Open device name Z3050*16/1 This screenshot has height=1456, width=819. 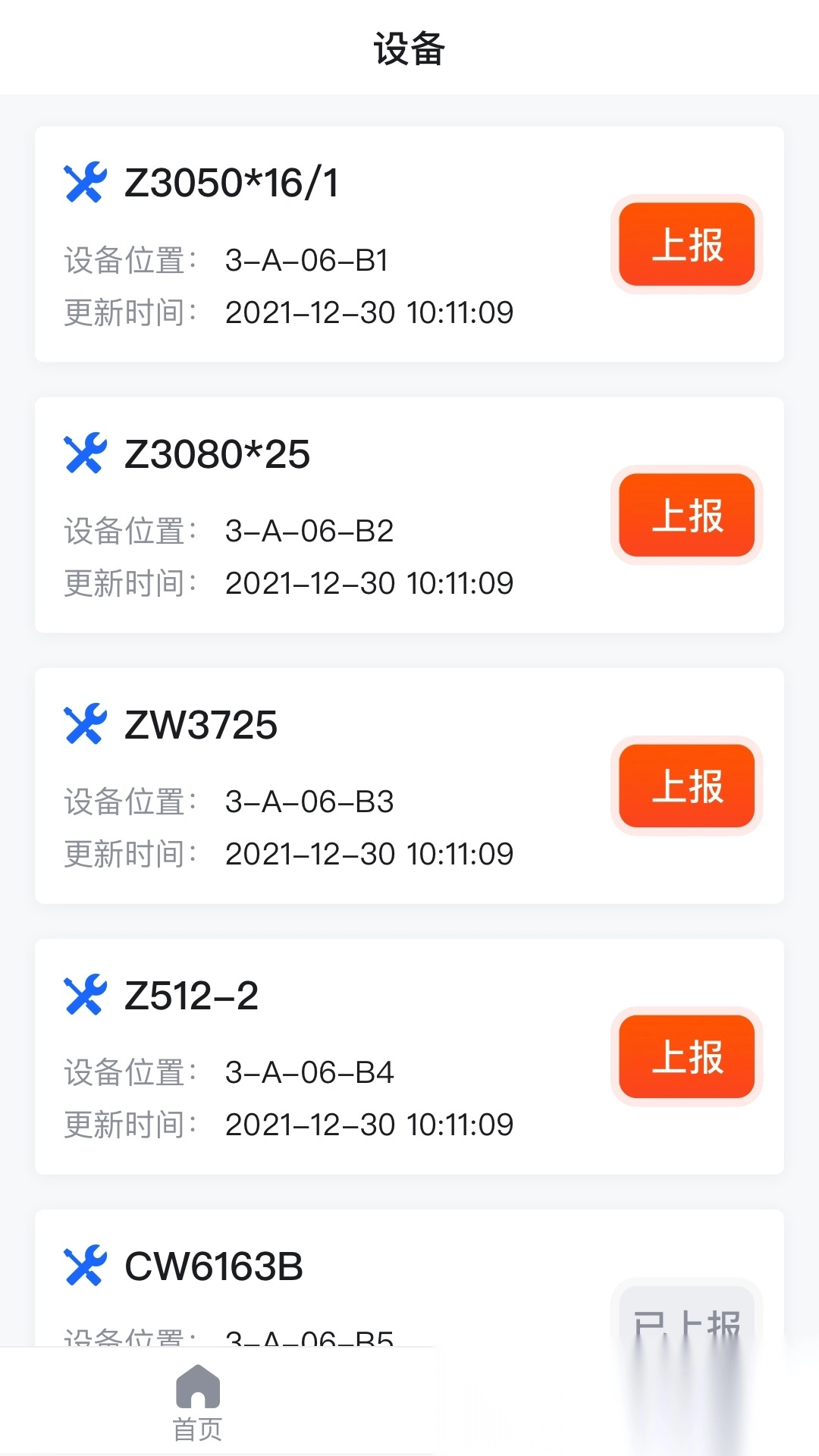[231, 182]
